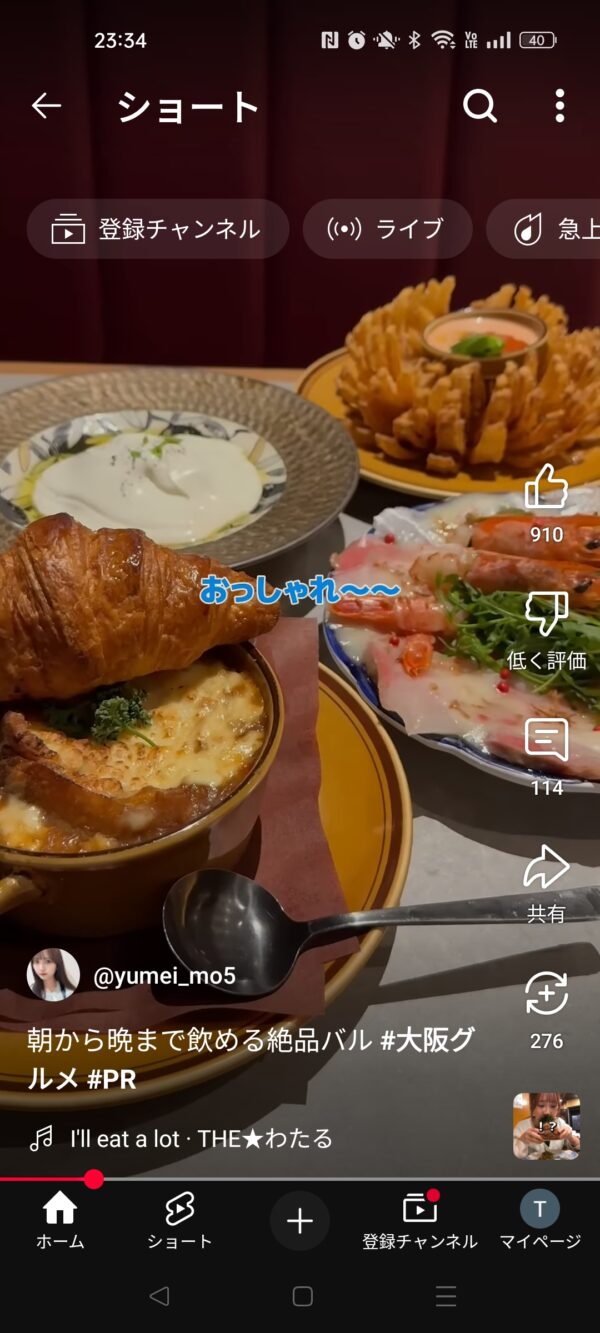Open the @yumei_mo5 channel

coord(164,976)
